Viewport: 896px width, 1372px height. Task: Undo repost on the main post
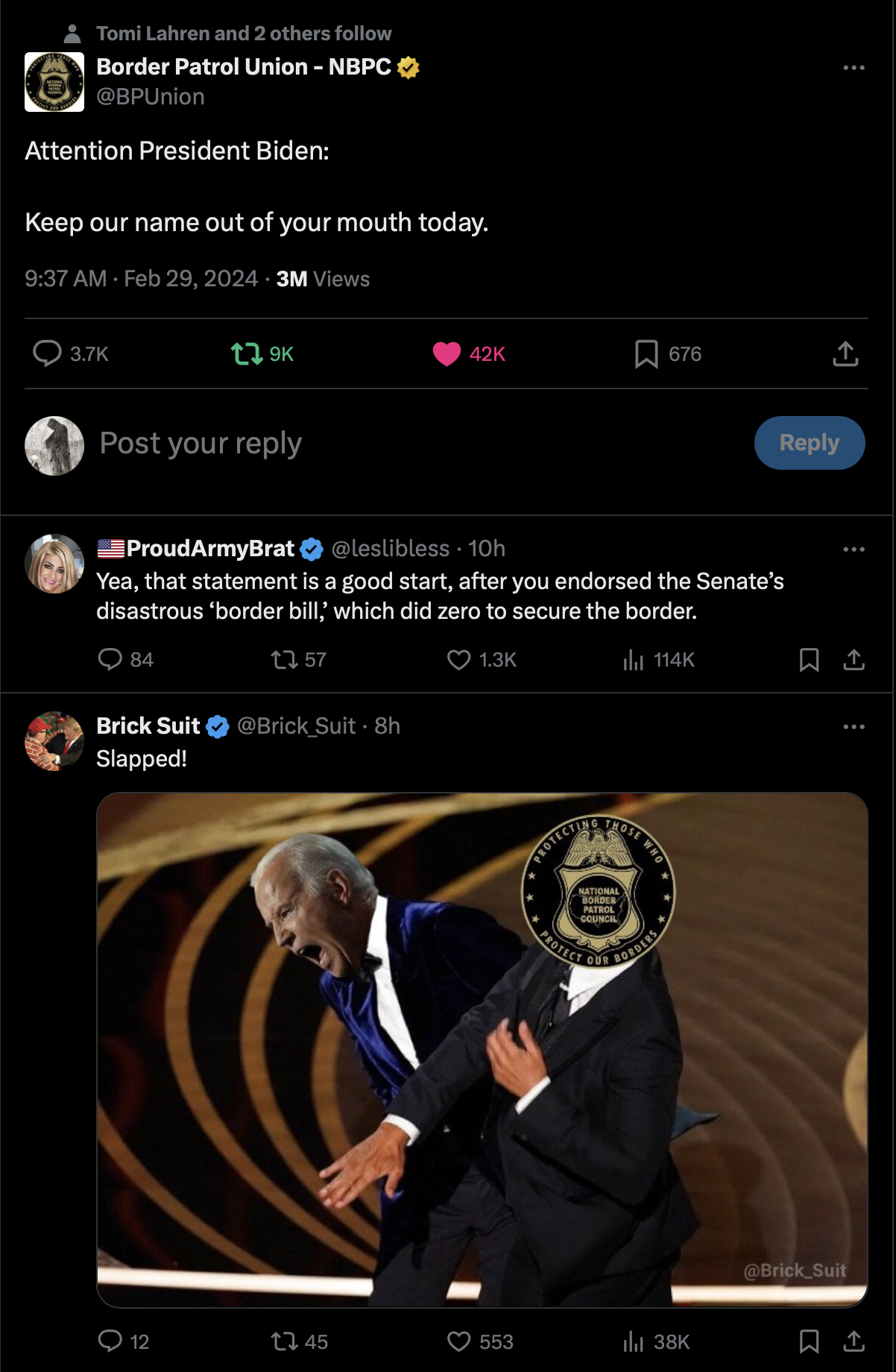click(247, 353)
